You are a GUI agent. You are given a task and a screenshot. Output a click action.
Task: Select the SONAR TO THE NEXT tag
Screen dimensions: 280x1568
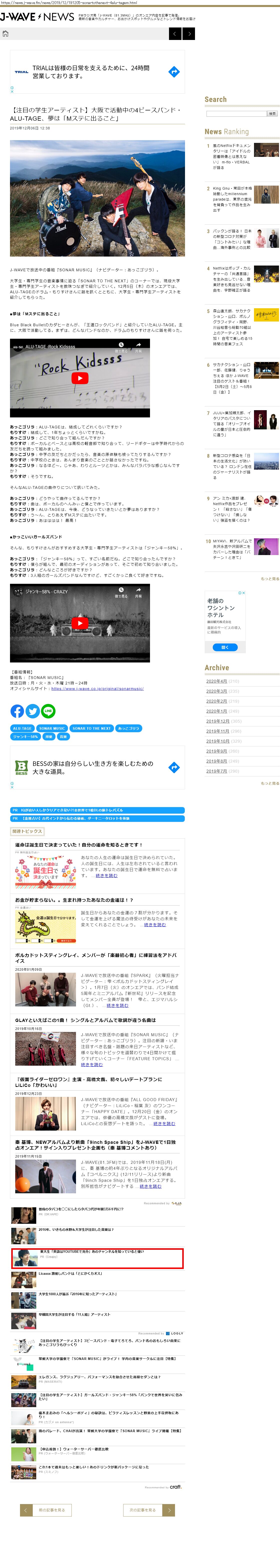pyautogui.click(x=91, y=728)
